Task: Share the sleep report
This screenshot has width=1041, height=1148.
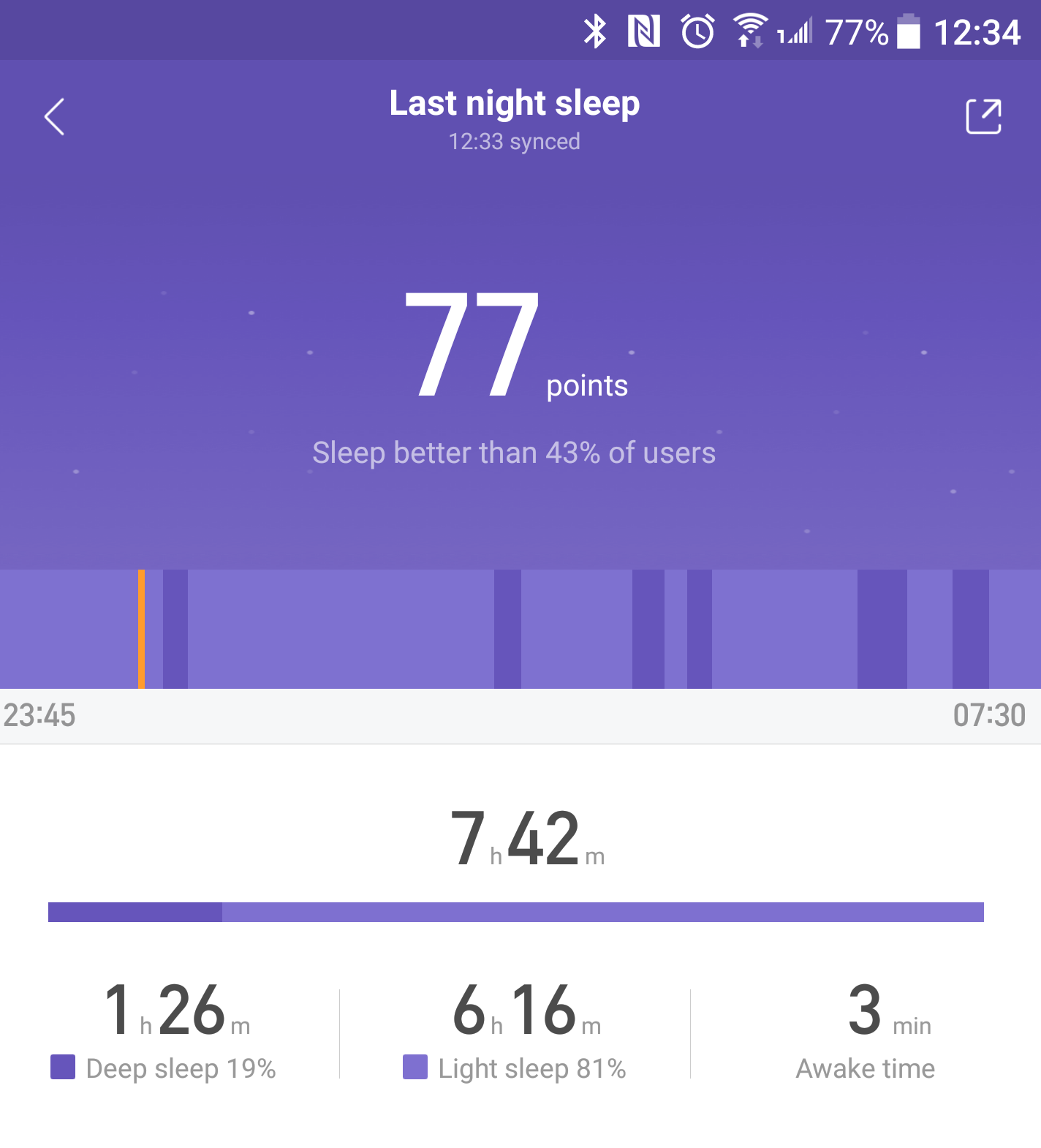Action: click(x=983, y=117)
